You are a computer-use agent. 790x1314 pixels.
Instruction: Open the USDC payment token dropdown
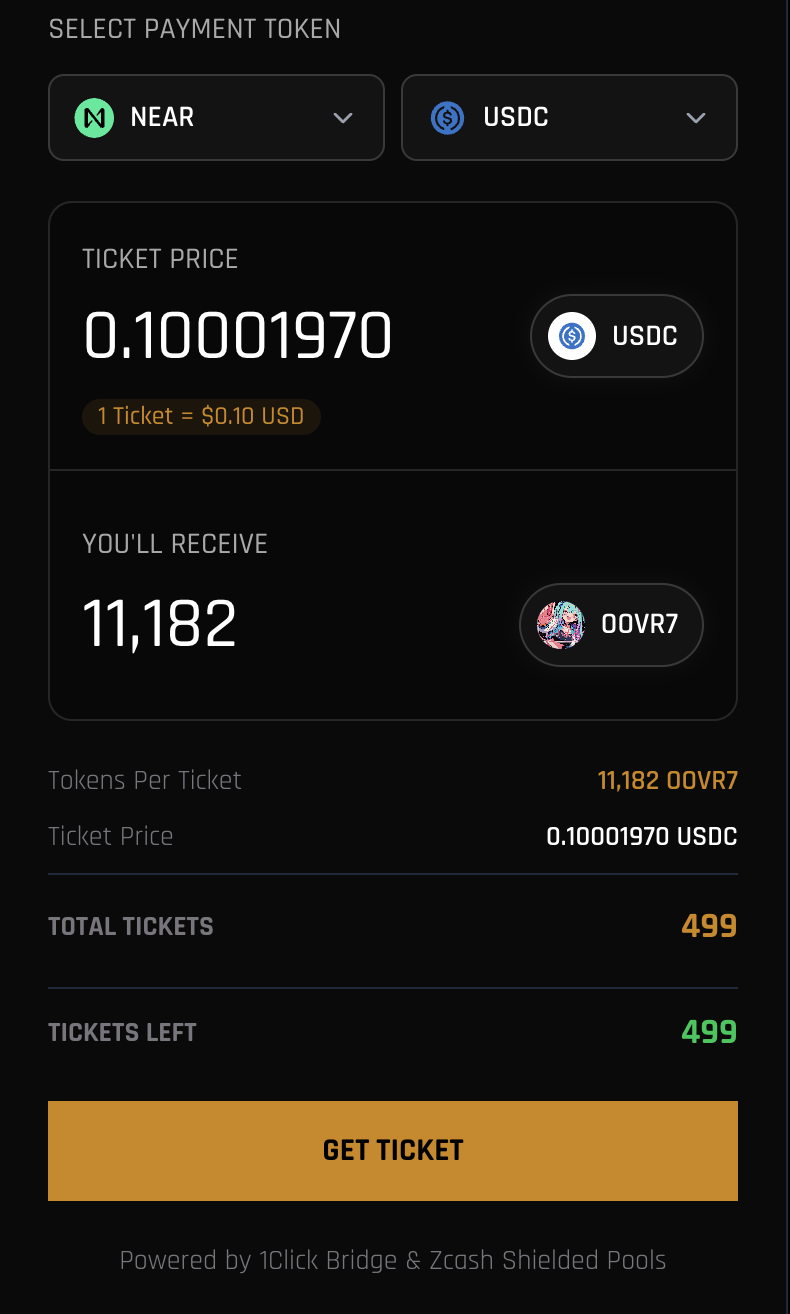[x=569, y=118]
